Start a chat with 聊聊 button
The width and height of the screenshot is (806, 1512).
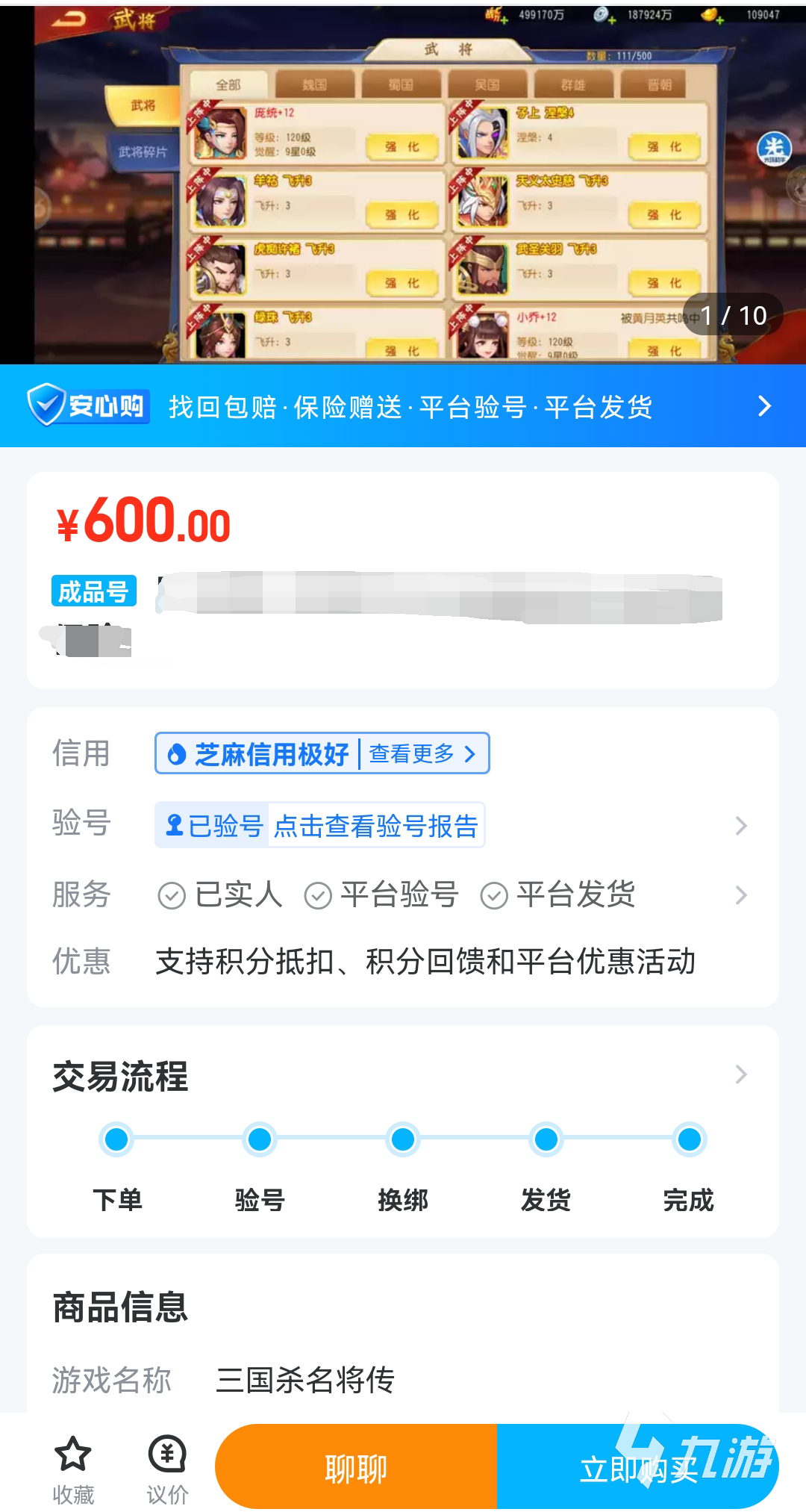pos(356,1467)
